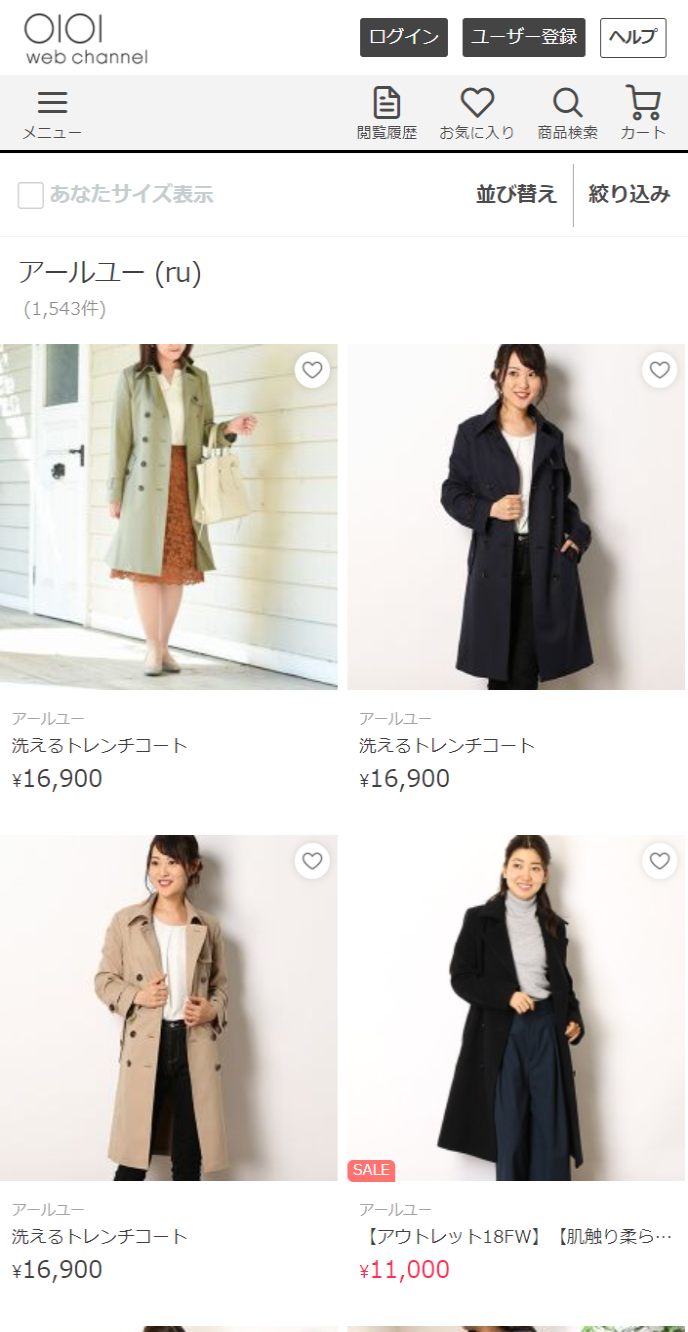Image resolution: width=688 pixels, height=1332 pixels.
Task: Open the ヘルプ help page
Action: click(632, 38)
